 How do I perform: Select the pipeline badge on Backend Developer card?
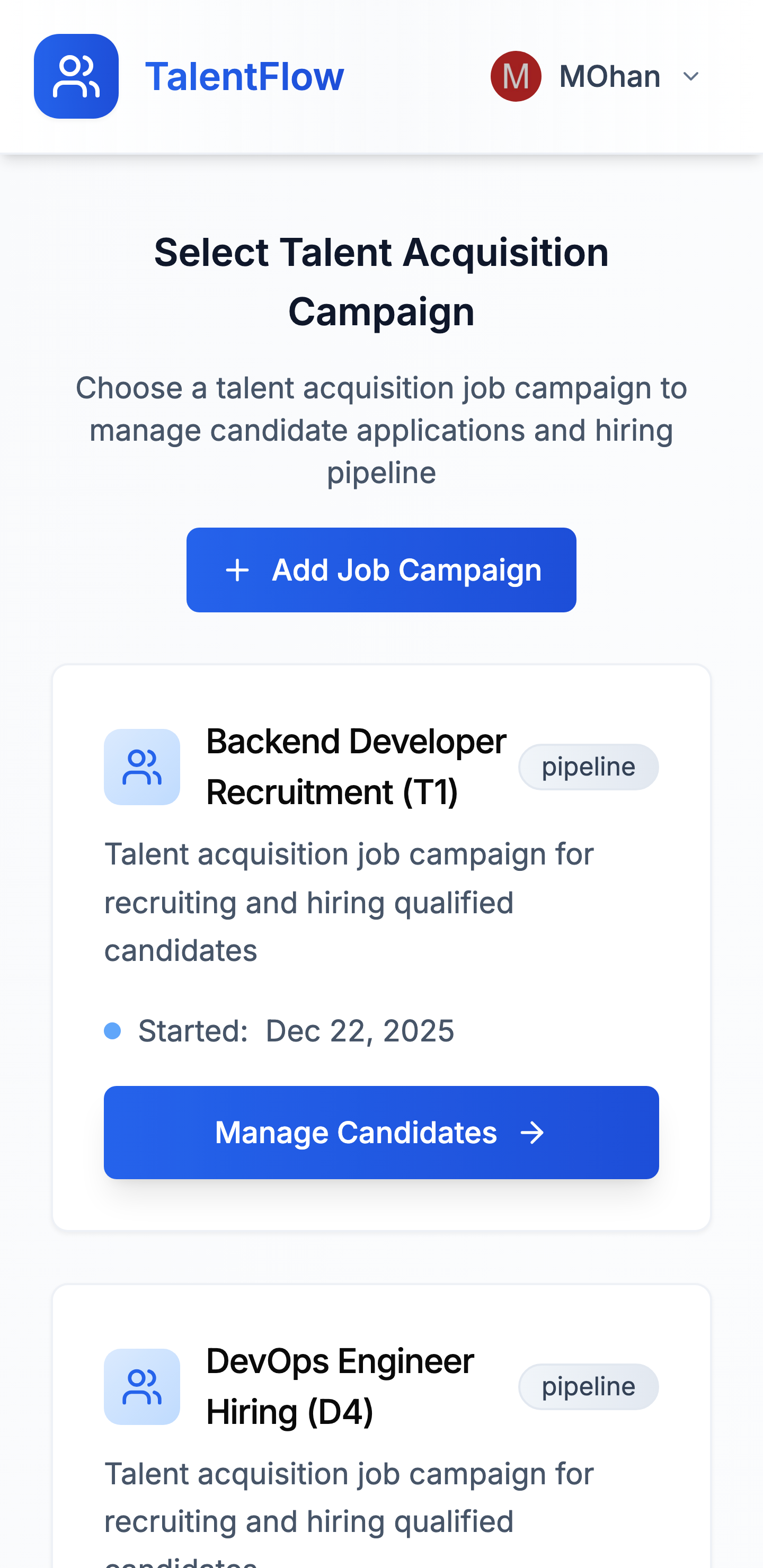[588, 767]
